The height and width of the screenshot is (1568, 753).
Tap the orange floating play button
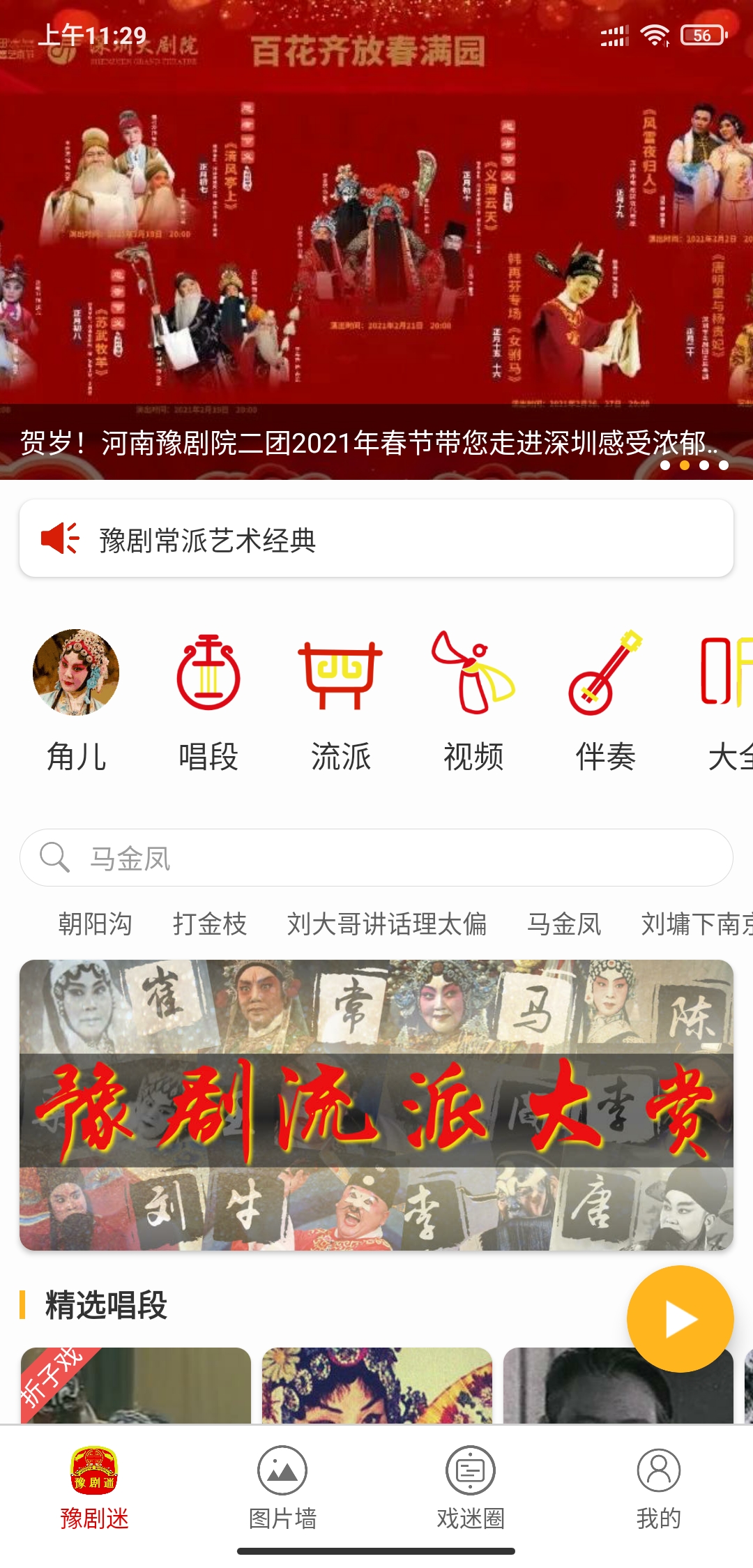[x=680, y=1319]
